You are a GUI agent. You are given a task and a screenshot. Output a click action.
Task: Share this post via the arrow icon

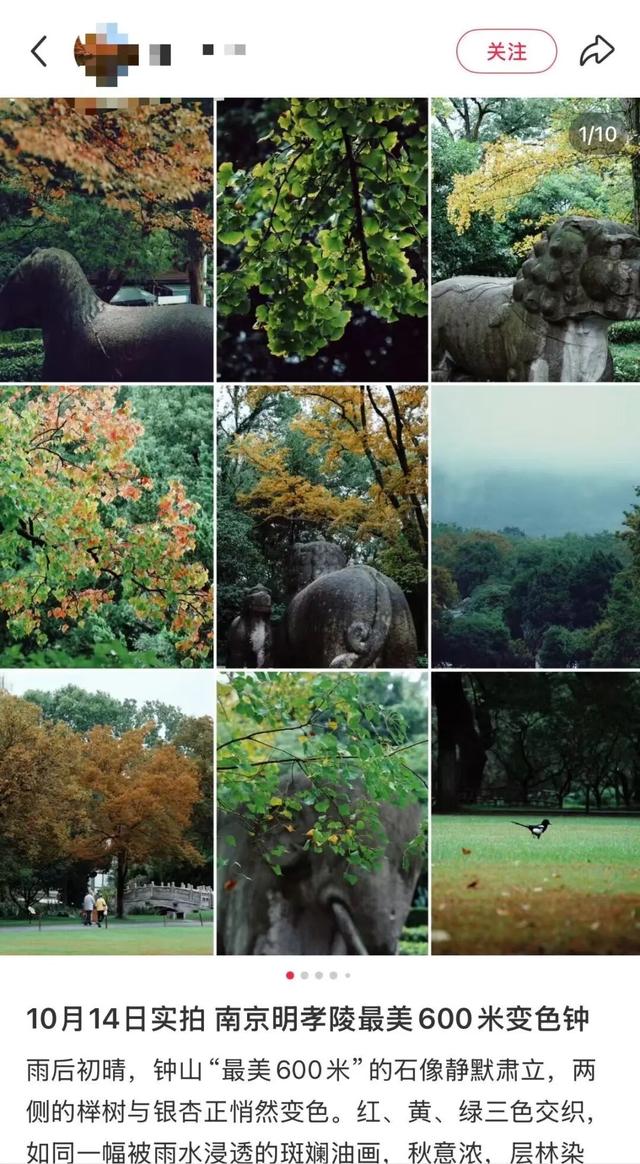(x=597, y=51)
